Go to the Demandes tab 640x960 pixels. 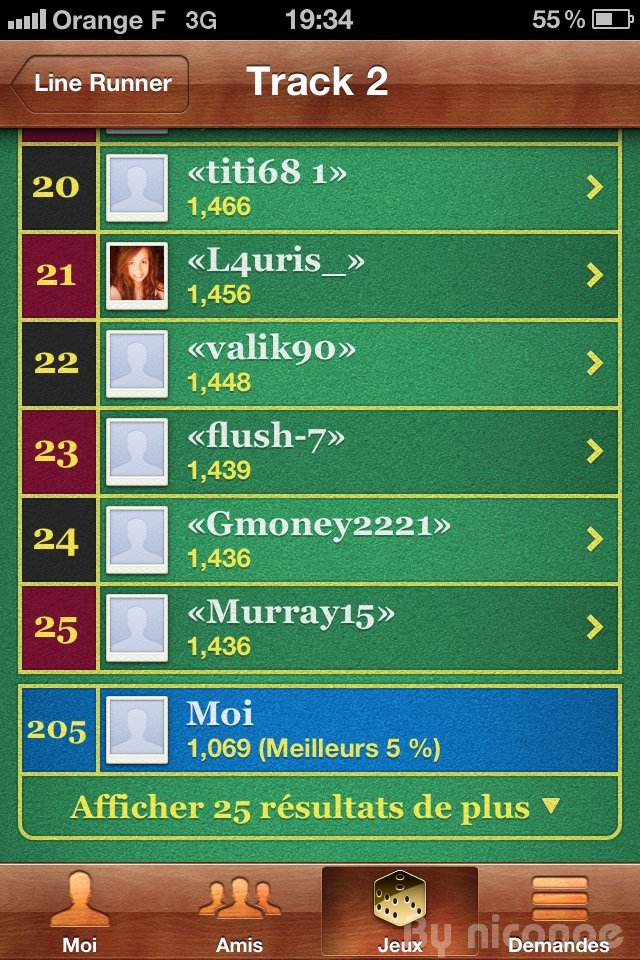[x=559, y=913]
